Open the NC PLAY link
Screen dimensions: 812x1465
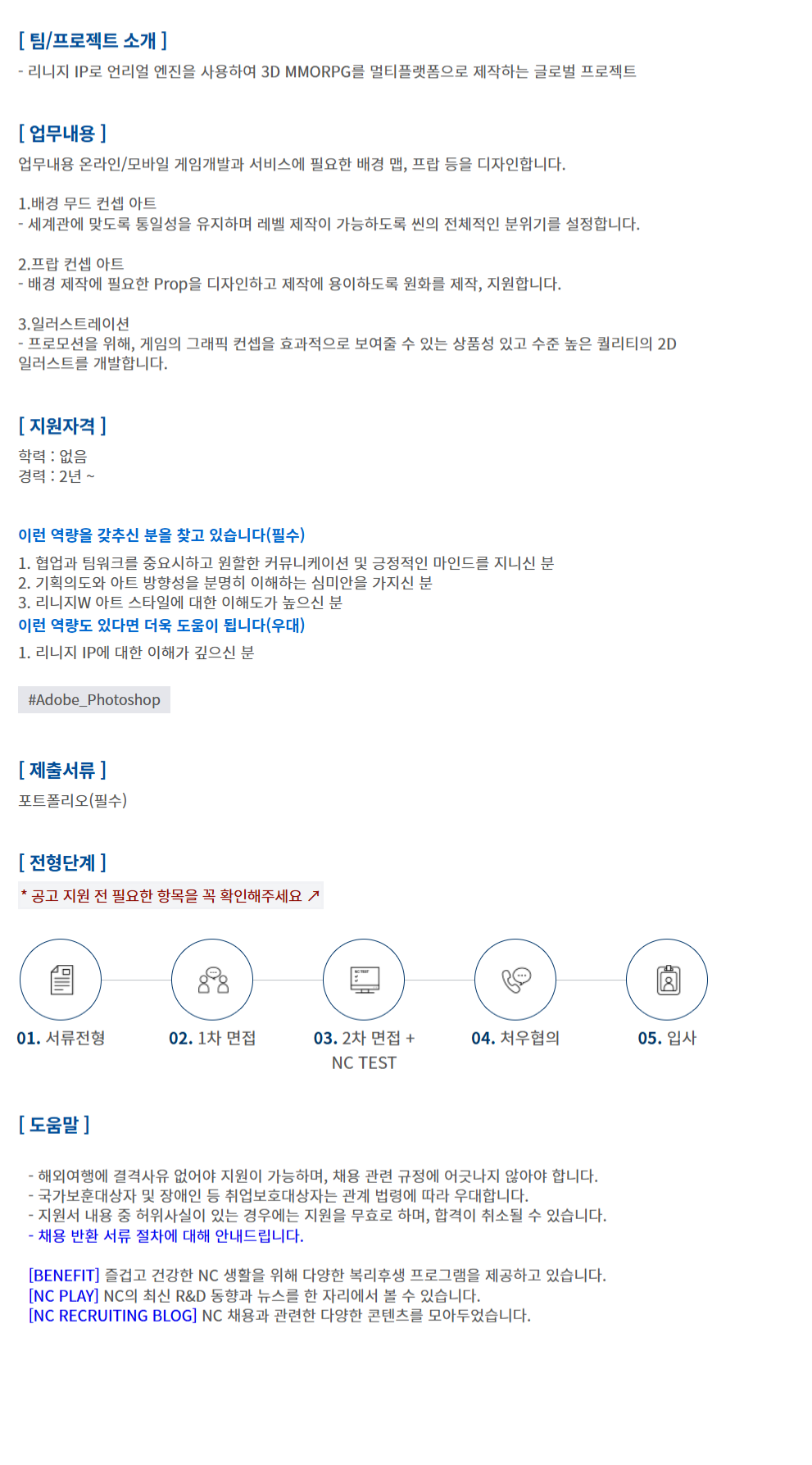(x=64, y=1296)
